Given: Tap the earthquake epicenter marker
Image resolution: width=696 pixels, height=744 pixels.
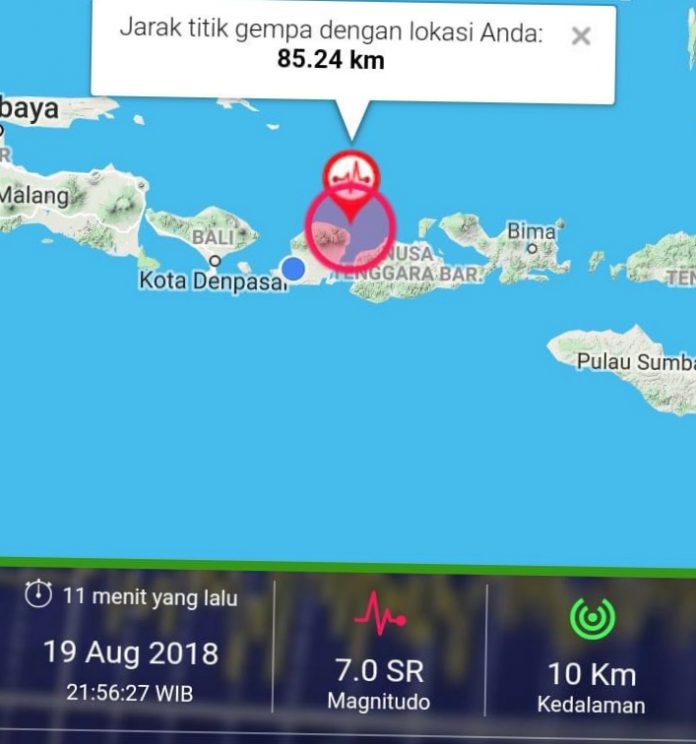Looking at the screenshot, I should click(350, 178).
